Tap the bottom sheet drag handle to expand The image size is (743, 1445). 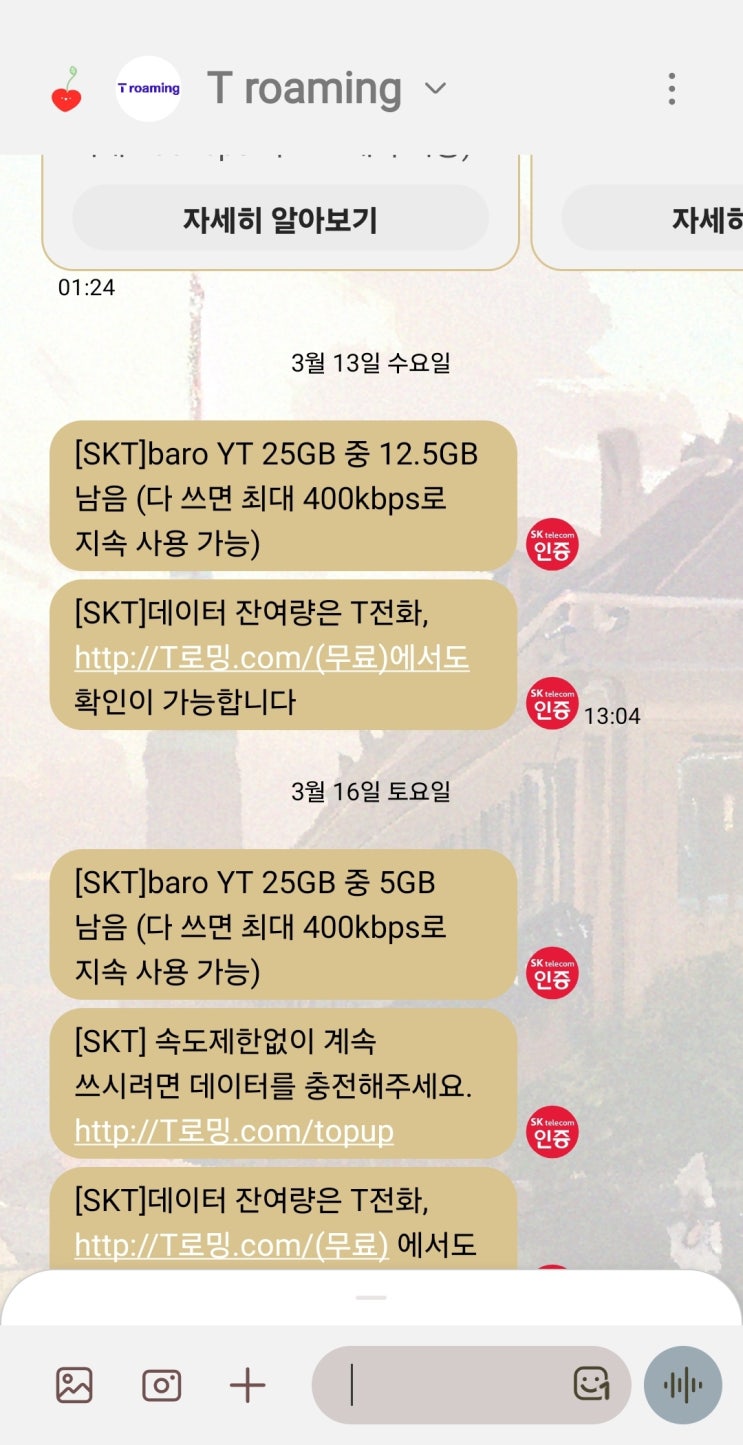pos(370,1297)
